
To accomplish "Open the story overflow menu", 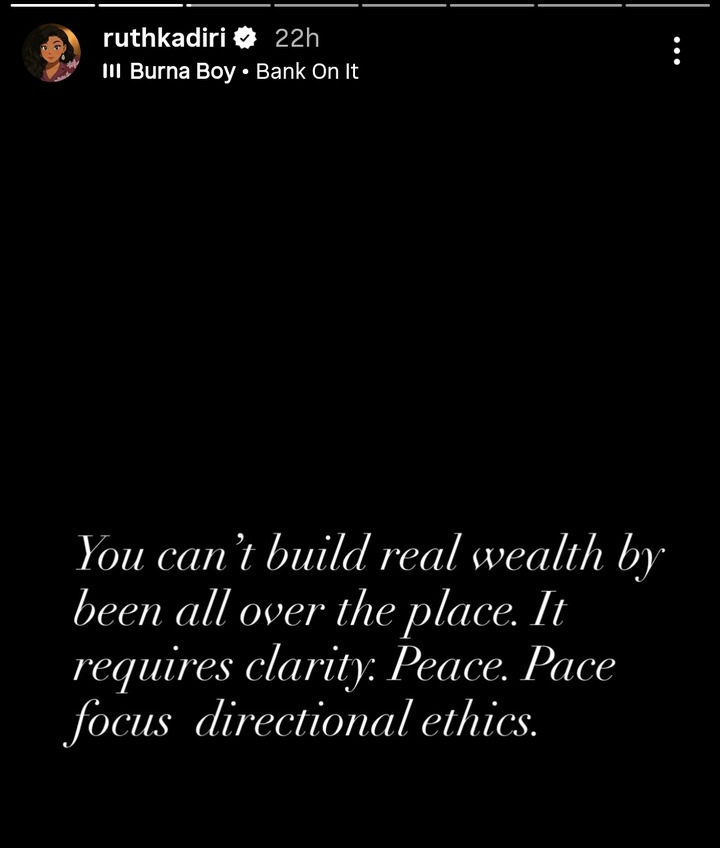I will point(677,51).
